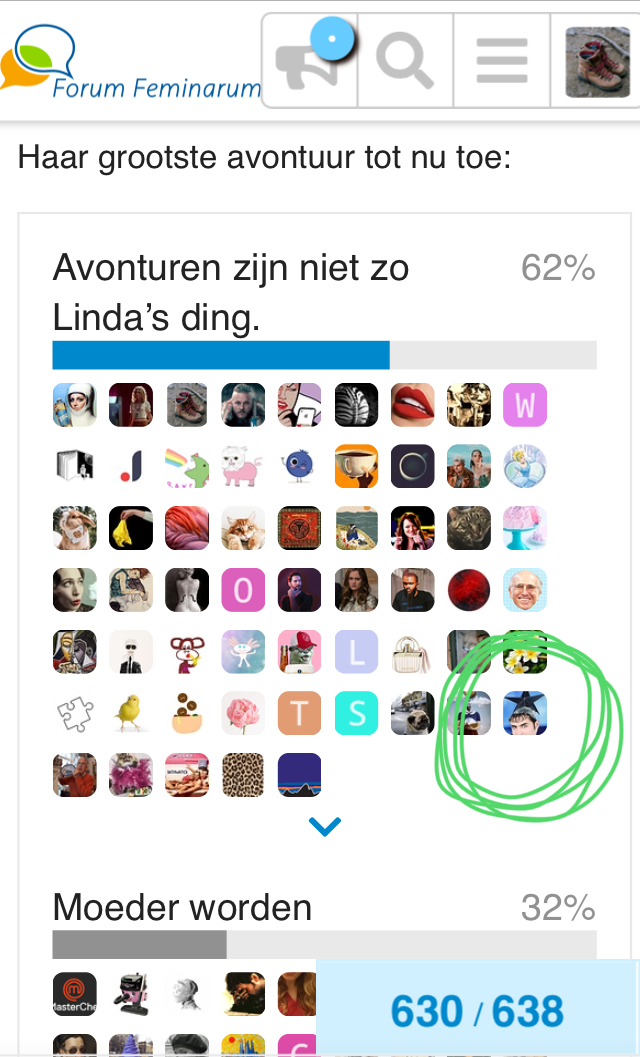Tap the pink O voter avatar
Image resolution: width=640 pixels, height=1057 pixels.
point(243,590)
